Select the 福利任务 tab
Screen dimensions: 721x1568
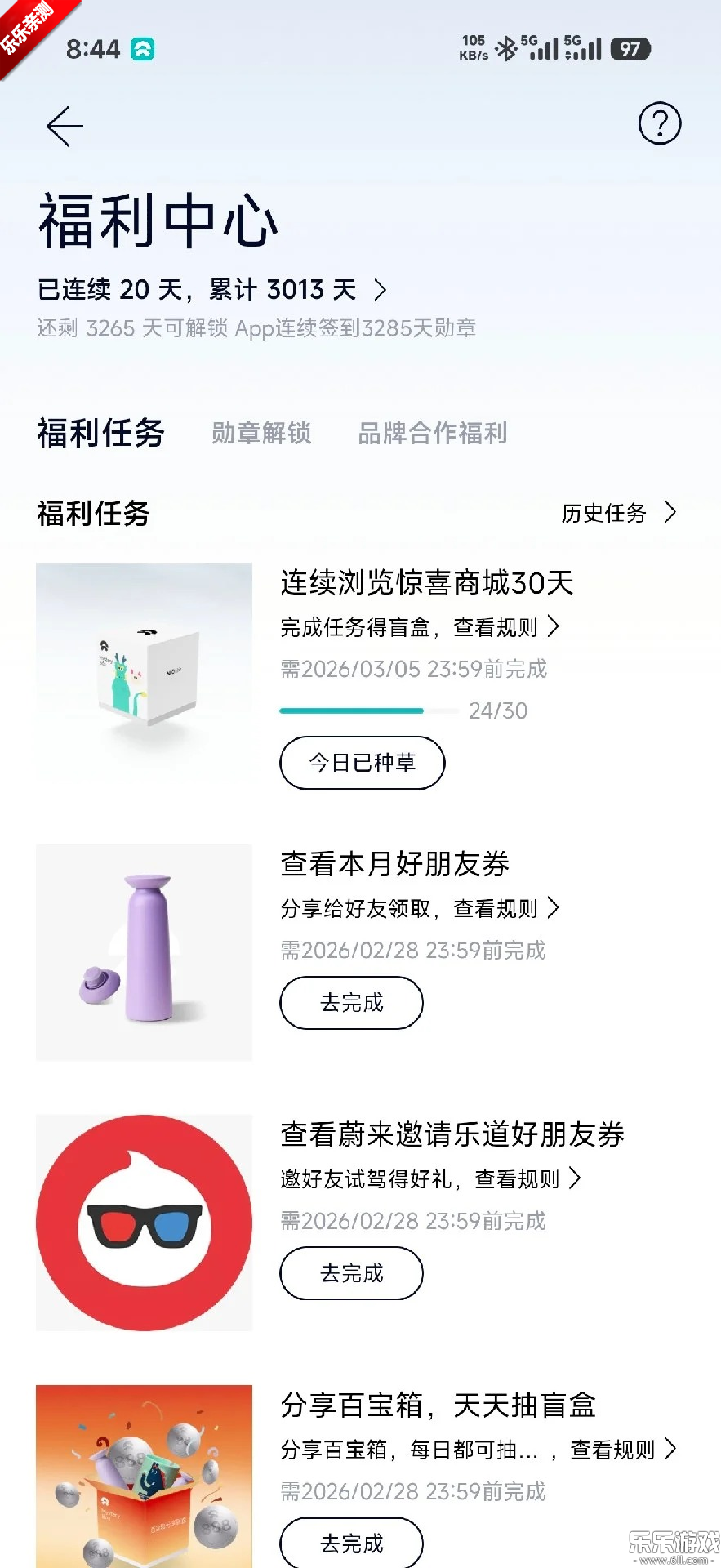click(101, 433)
